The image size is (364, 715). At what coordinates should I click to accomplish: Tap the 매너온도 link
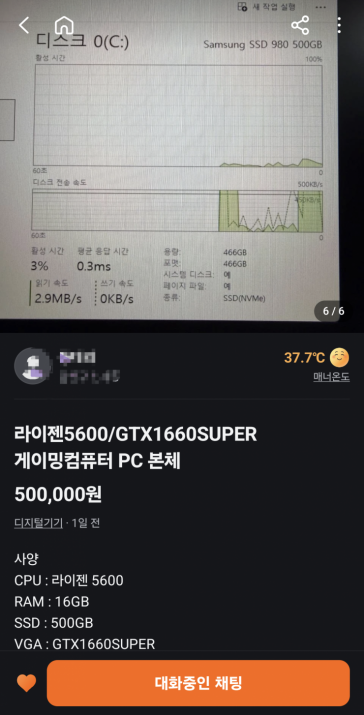tap(331, 377)
